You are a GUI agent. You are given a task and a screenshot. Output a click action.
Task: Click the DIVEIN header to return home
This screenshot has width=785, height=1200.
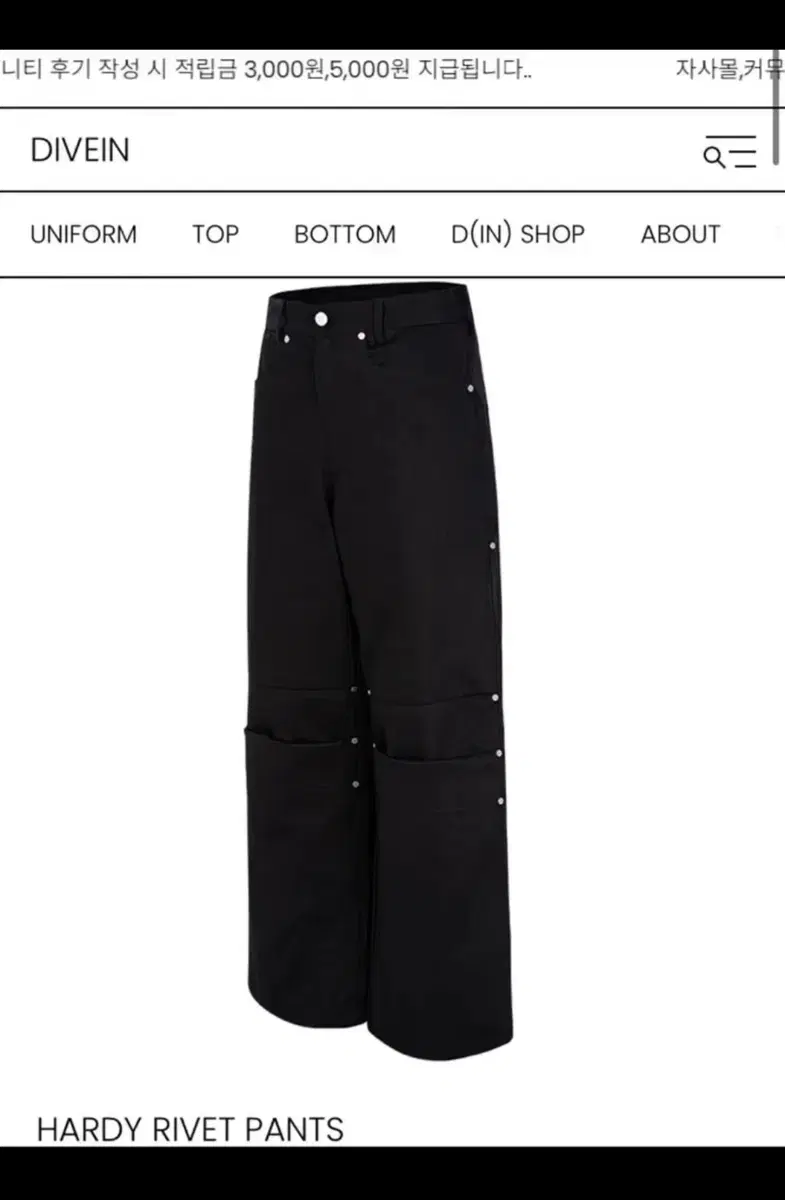[x=80, y=151]
